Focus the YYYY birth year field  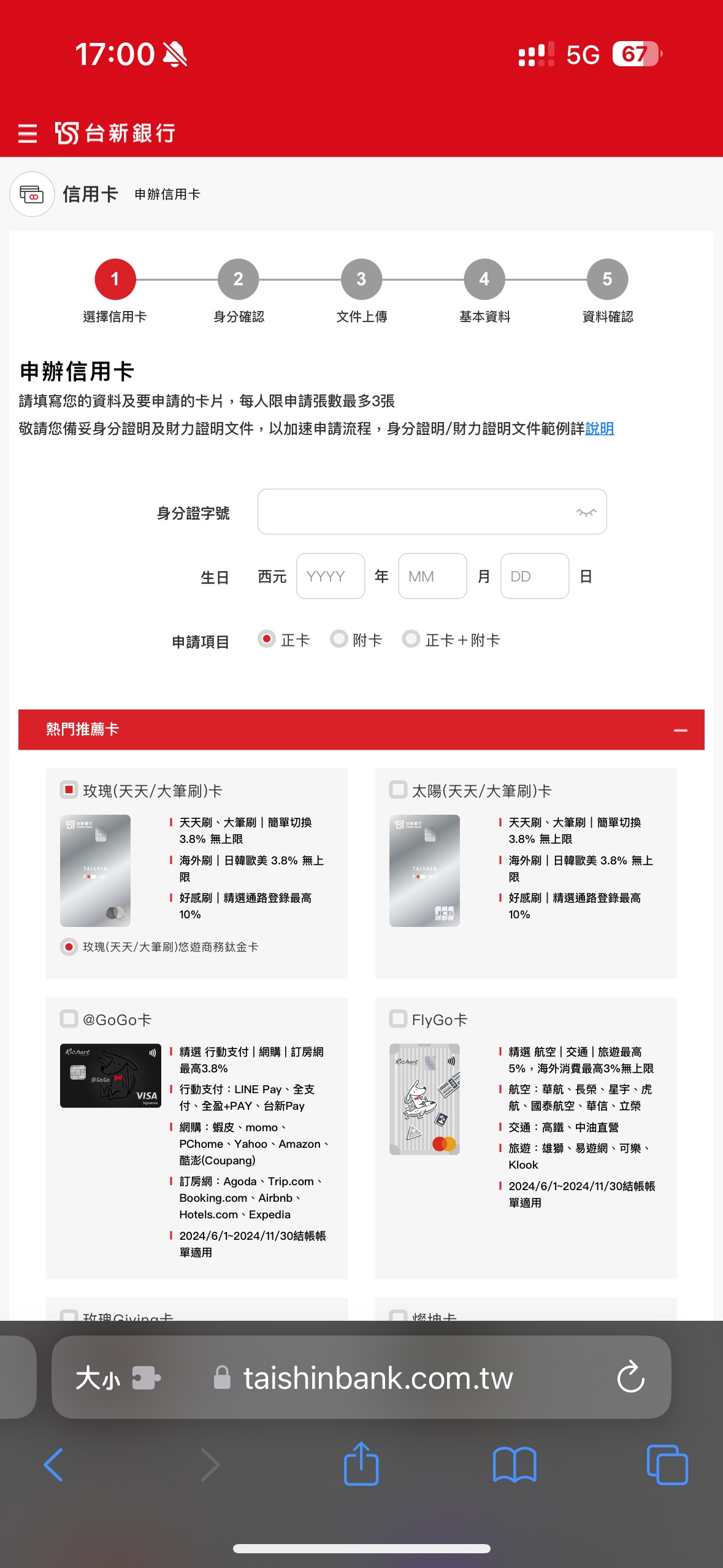coord(331,576)
